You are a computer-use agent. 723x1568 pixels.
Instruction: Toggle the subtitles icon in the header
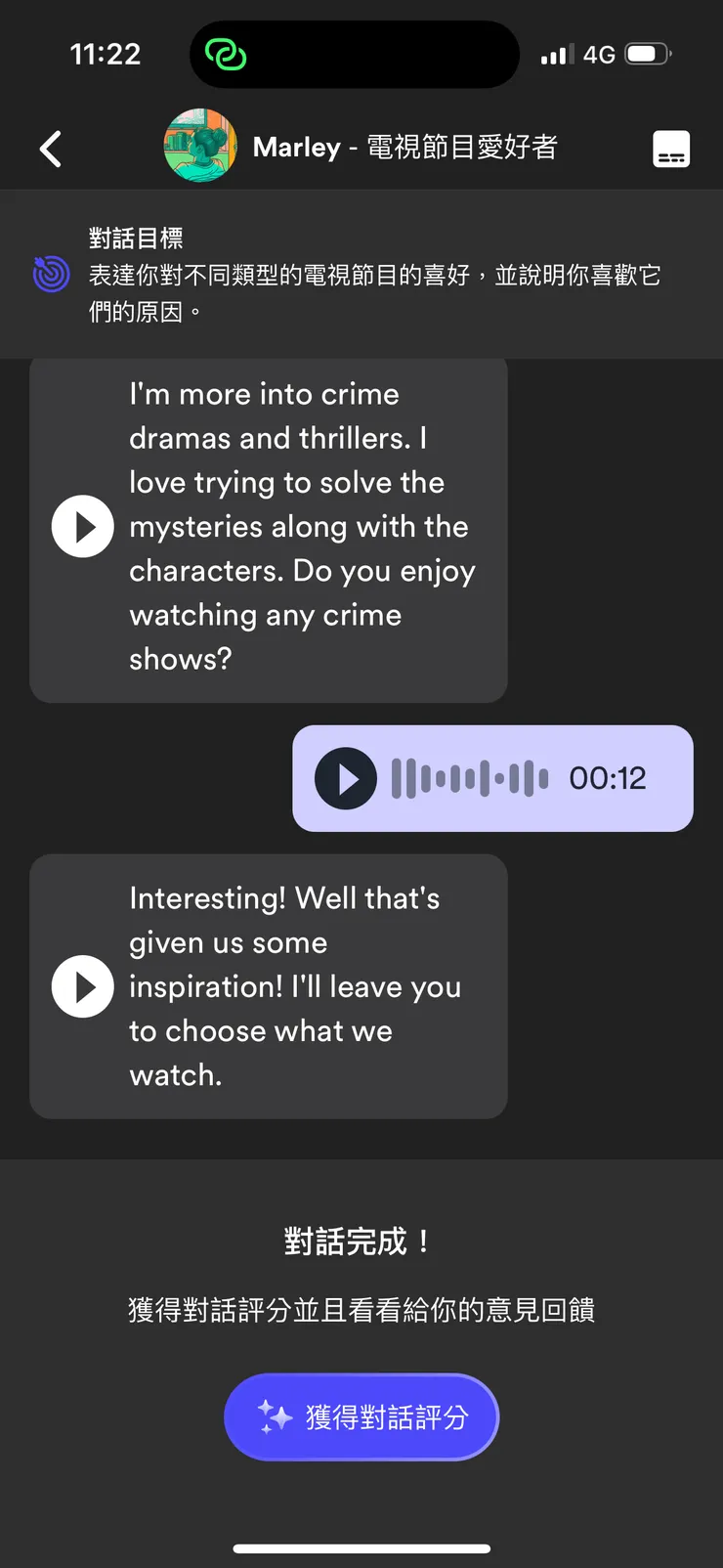[670, 149]
